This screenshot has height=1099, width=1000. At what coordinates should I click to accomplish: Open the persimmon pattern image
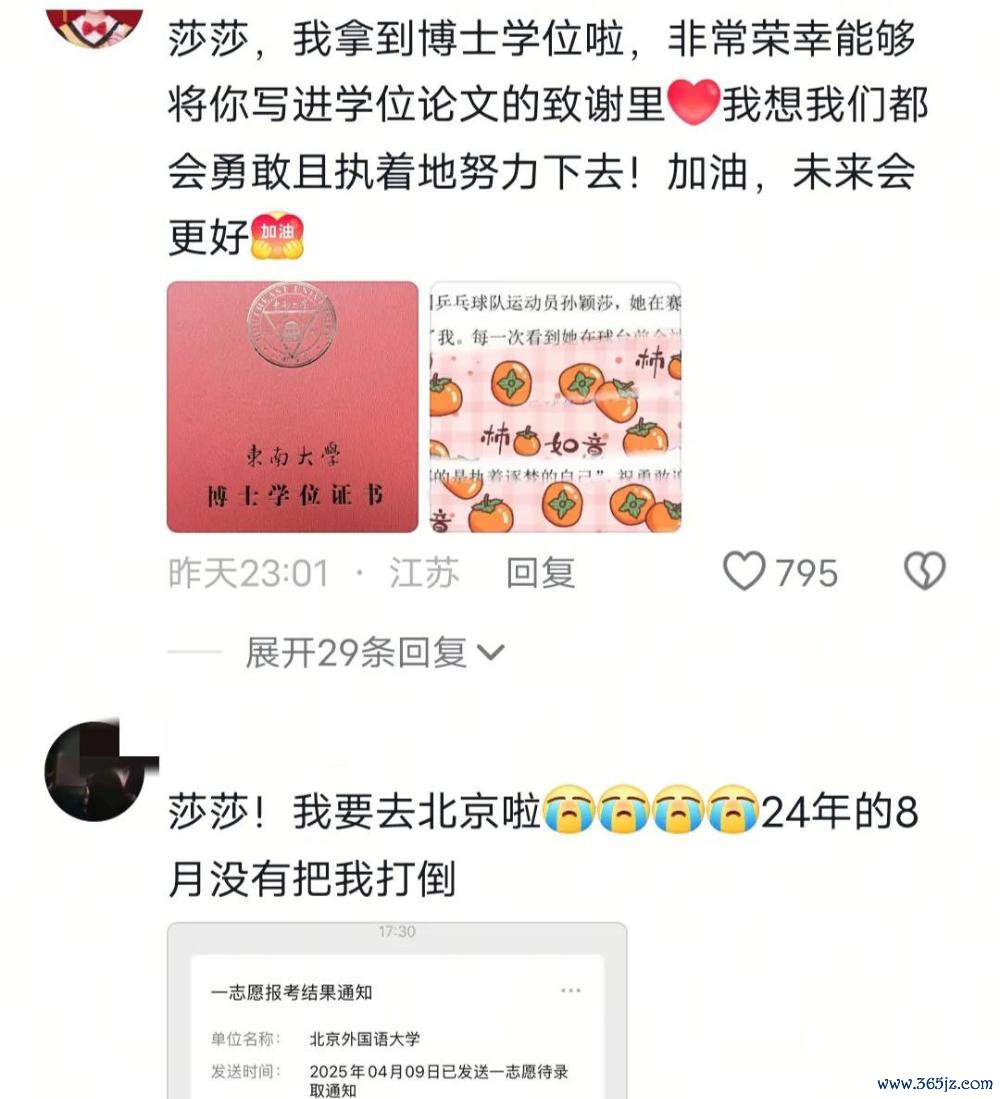click(x=555, y=407)
